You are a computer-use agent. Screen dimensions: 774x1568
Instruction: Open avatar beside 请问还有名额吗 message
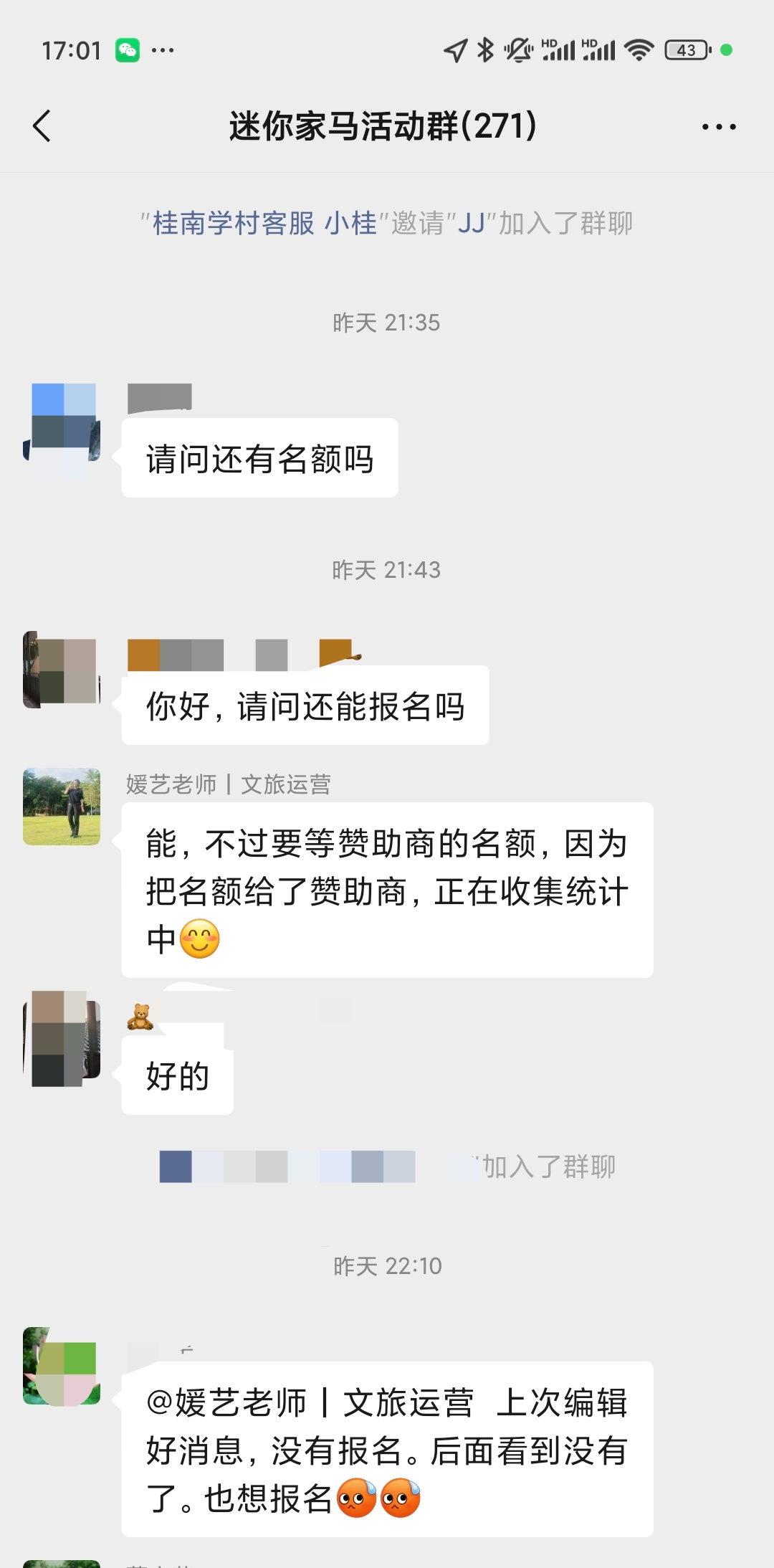click(62, 422)
